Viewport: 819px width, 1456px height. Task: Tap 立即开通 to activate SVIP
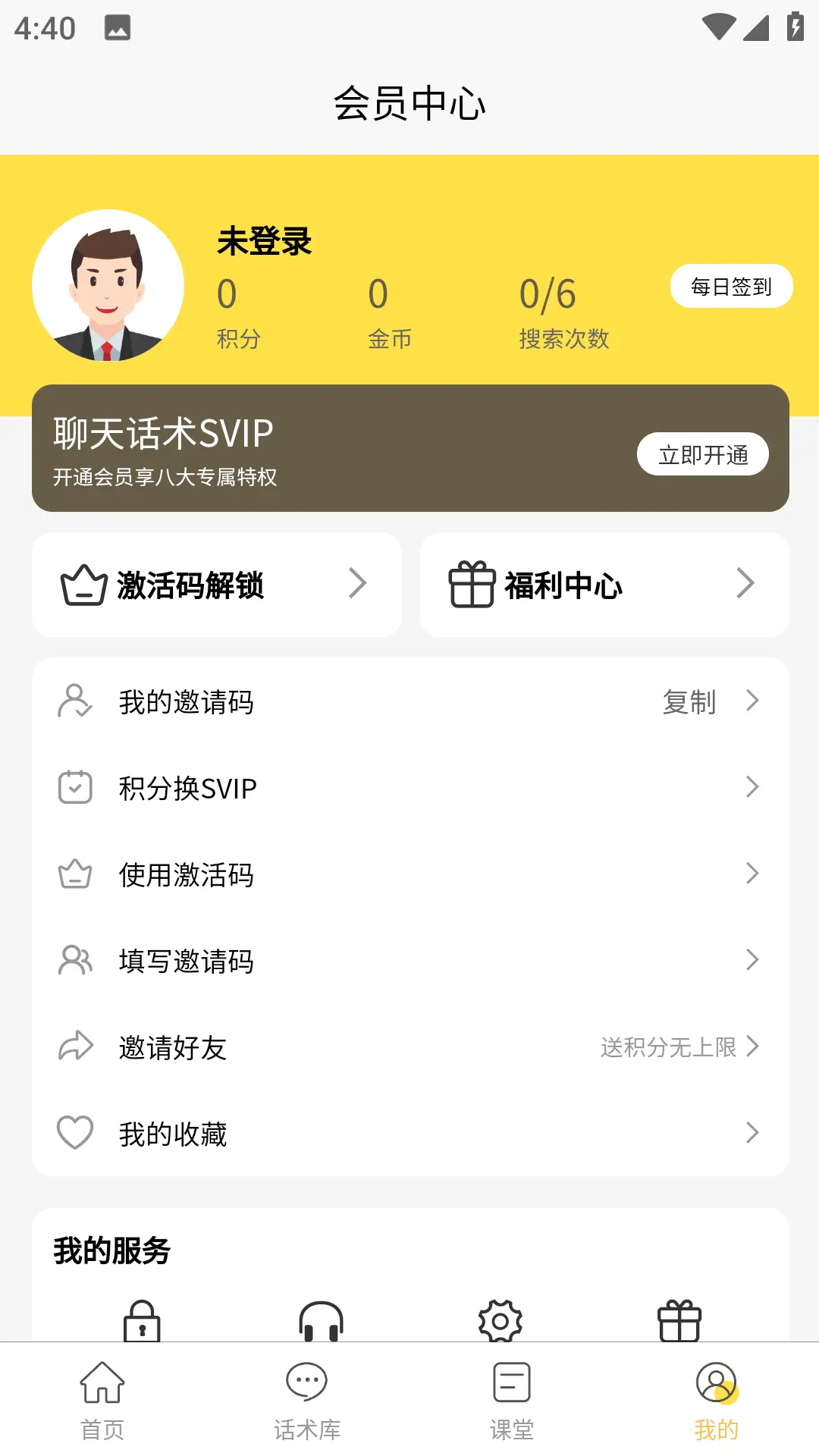(x=703, y=454)
